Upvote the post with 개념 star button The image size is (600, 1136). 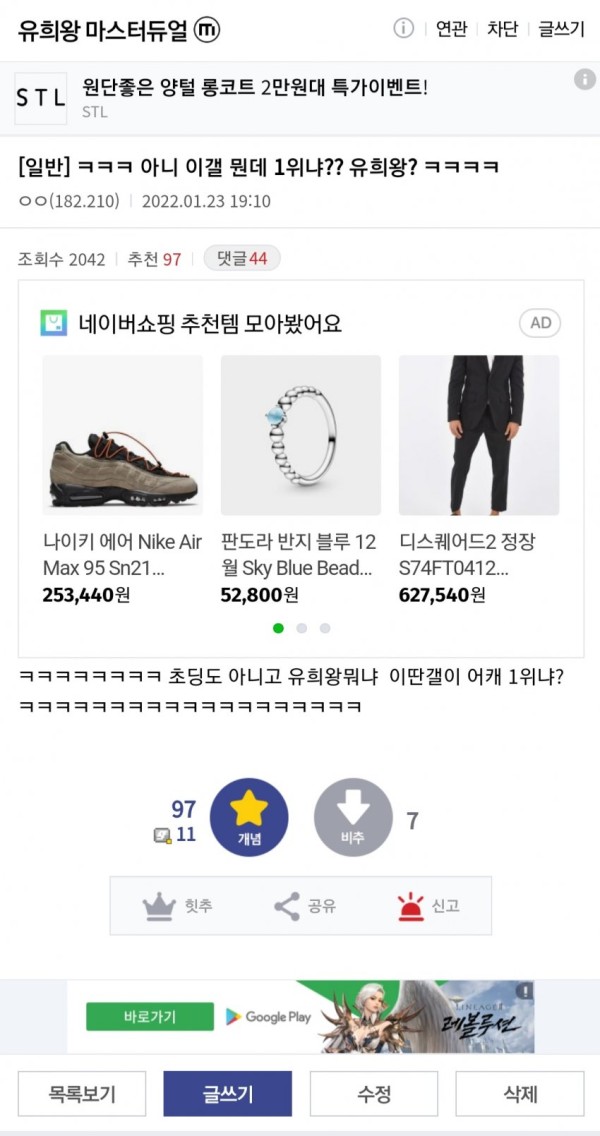[x=249, y=817]
